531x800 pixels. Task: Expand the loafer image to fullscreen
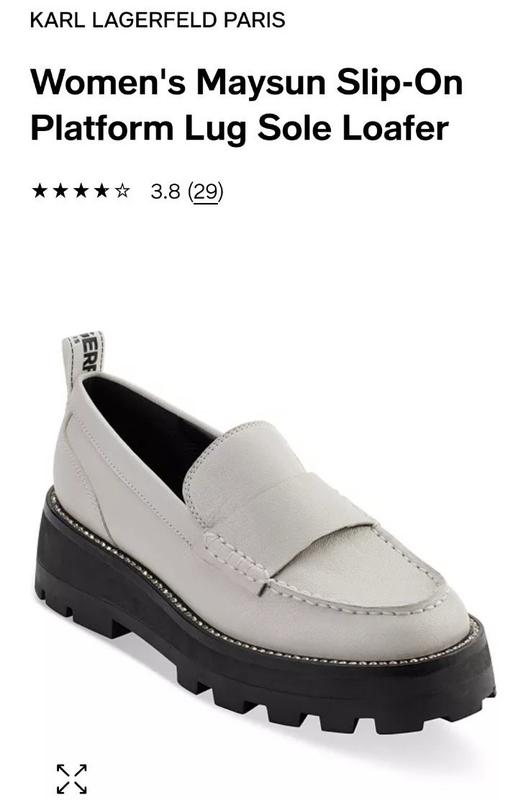point(71,779)
